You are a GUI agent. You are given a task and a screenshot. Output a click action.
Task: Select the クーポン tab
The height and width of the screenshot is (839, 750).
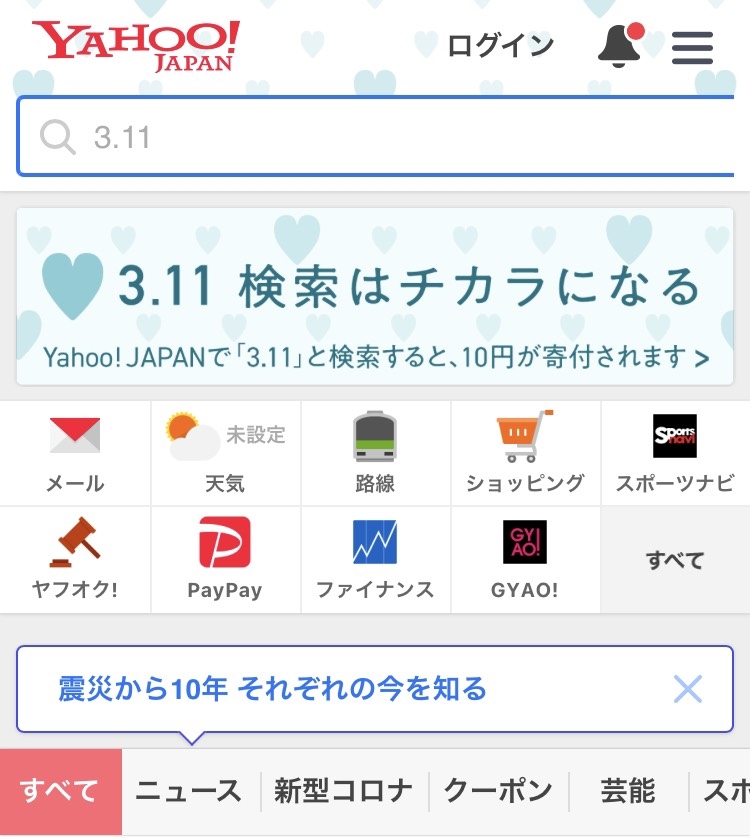click(x=498, y=792)
